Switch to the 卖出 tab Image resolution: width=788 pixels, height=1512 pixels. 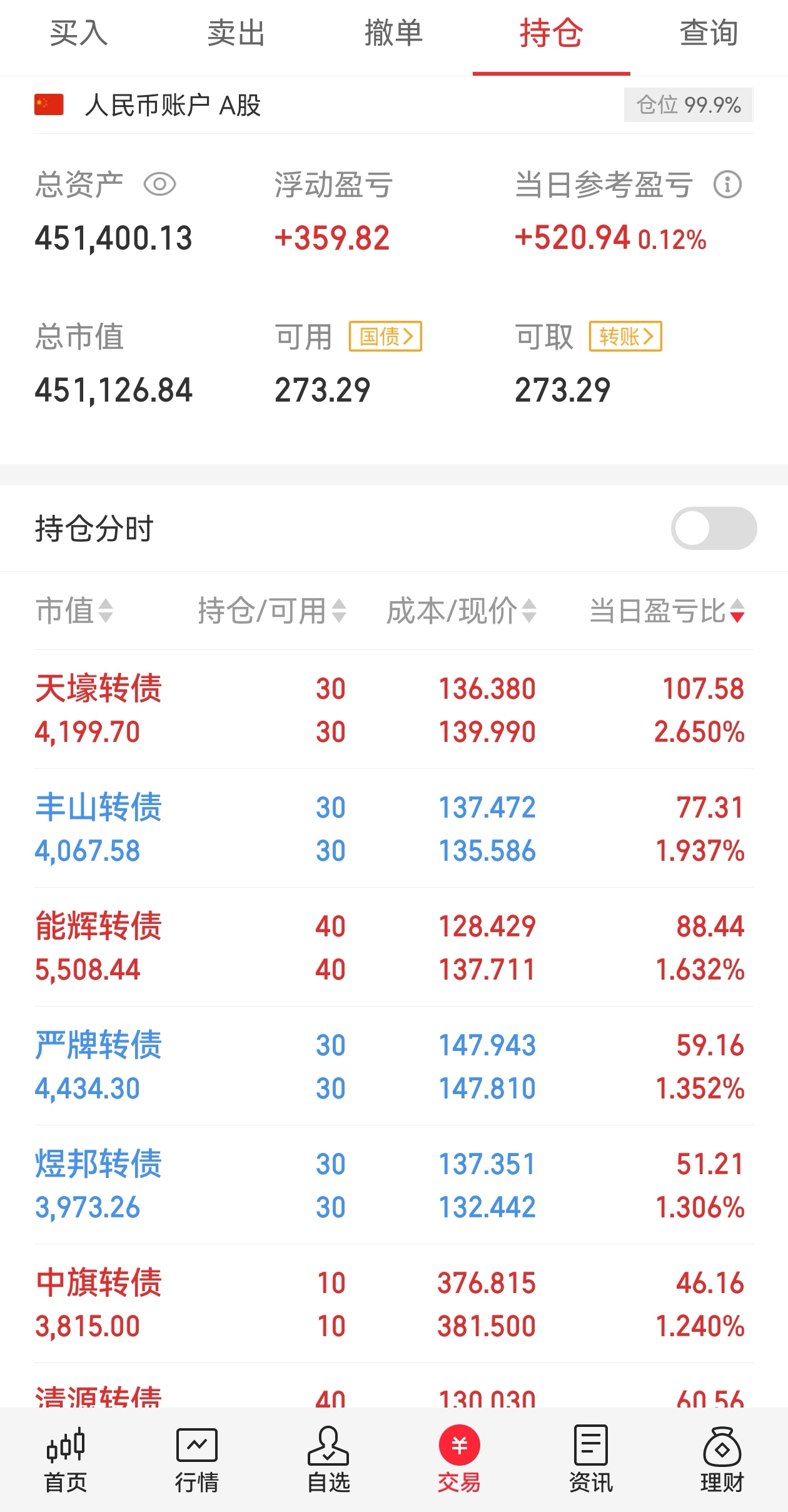click(236, 34)
